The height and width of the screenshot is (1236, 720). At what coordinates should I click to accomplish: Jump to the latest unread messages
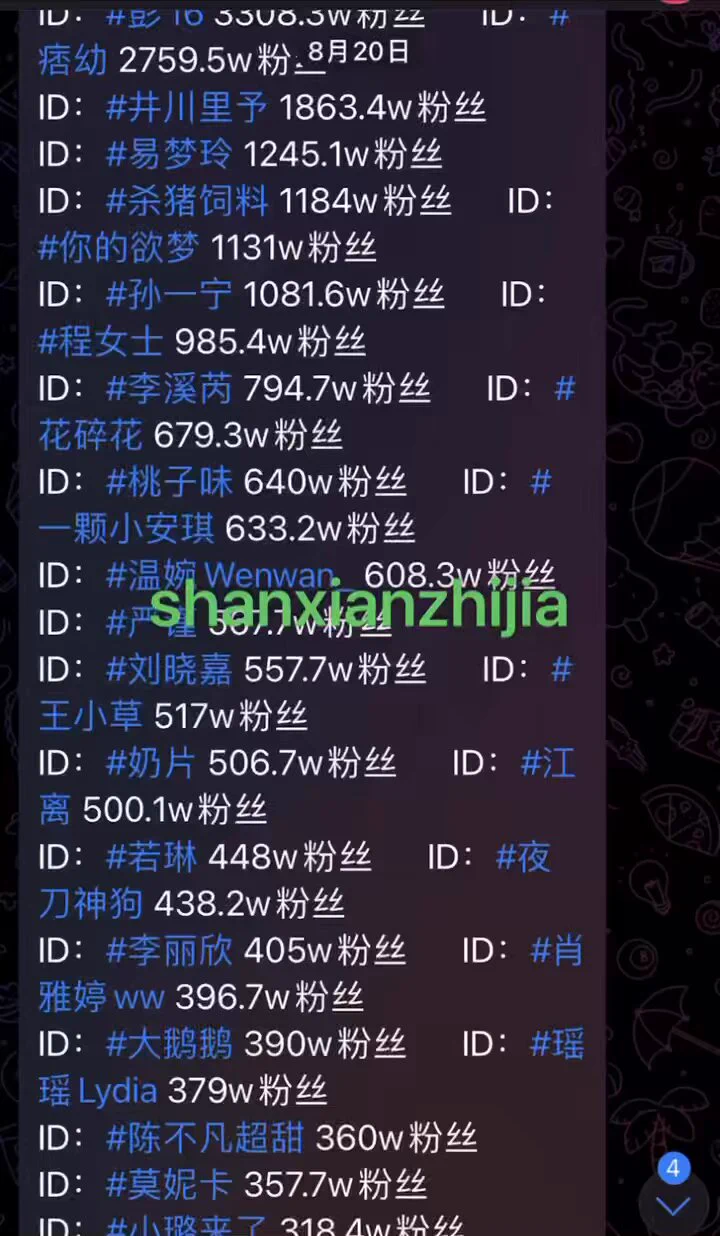673,1203
